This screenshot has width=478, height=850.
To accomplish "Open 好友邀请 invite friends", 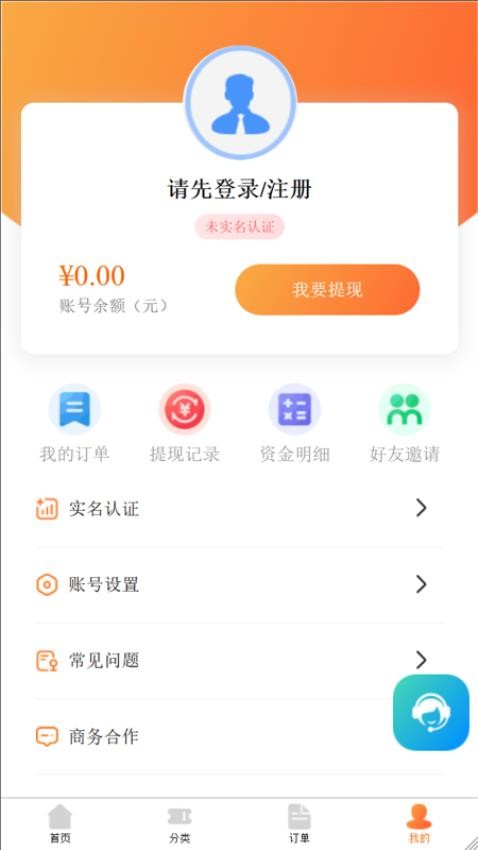I will [404, 423].
